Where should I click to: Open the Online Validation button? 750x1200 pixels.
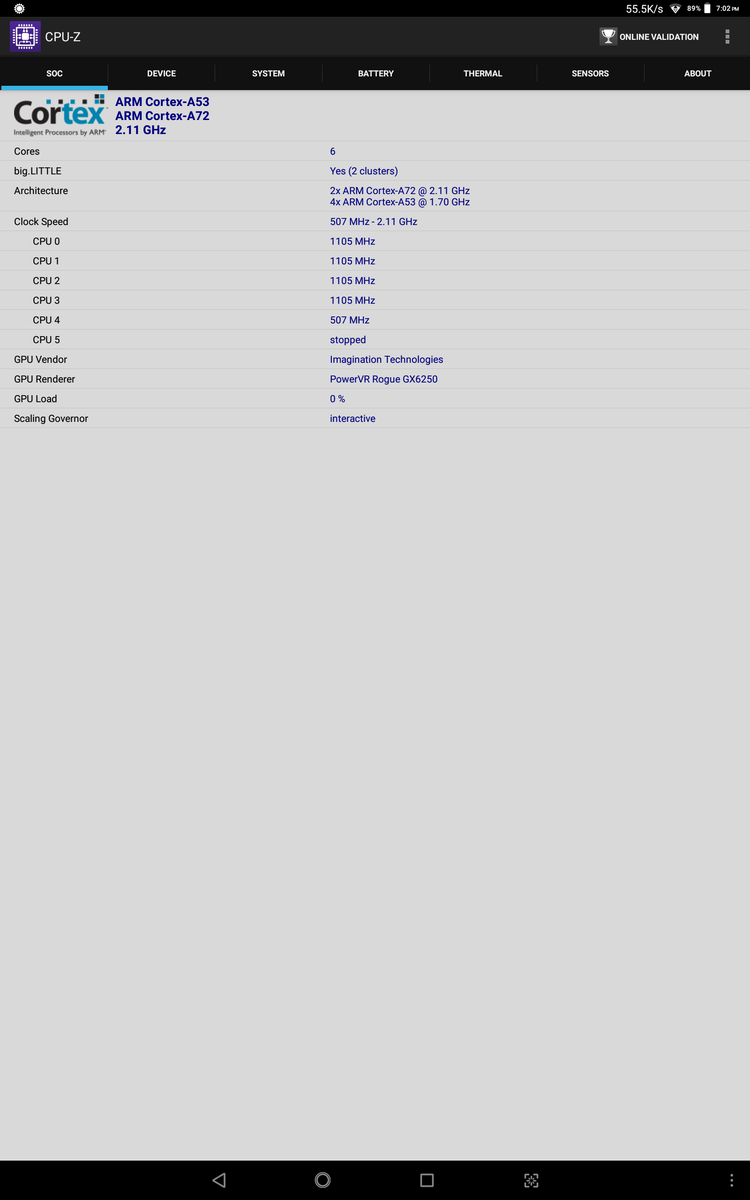pyautogui.click(x=649, y=37)
